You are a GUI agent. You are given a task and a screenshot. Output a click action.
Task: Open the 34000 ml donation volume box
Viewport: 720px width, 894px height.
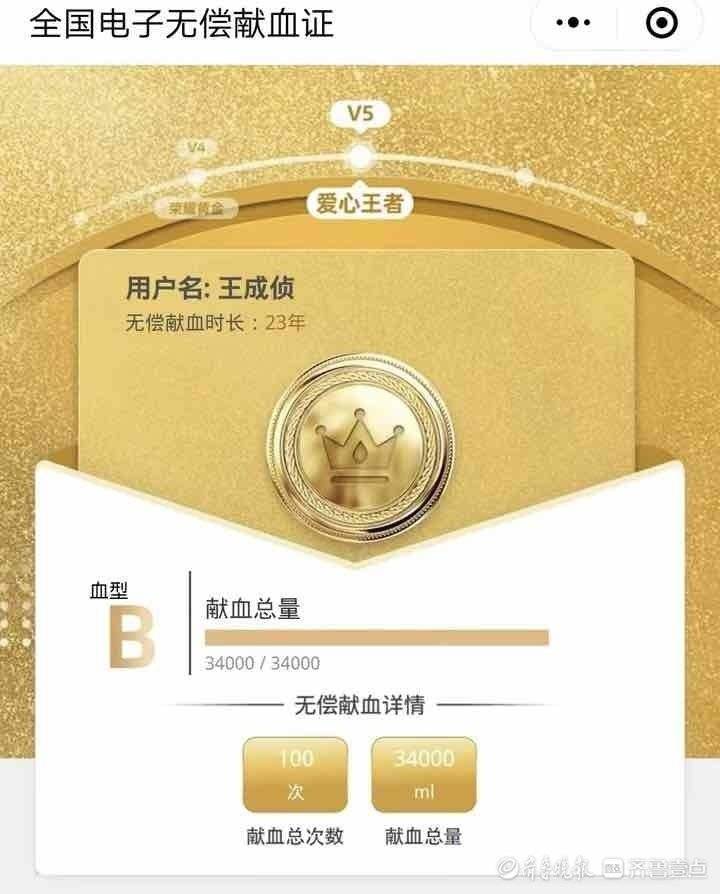423,774
